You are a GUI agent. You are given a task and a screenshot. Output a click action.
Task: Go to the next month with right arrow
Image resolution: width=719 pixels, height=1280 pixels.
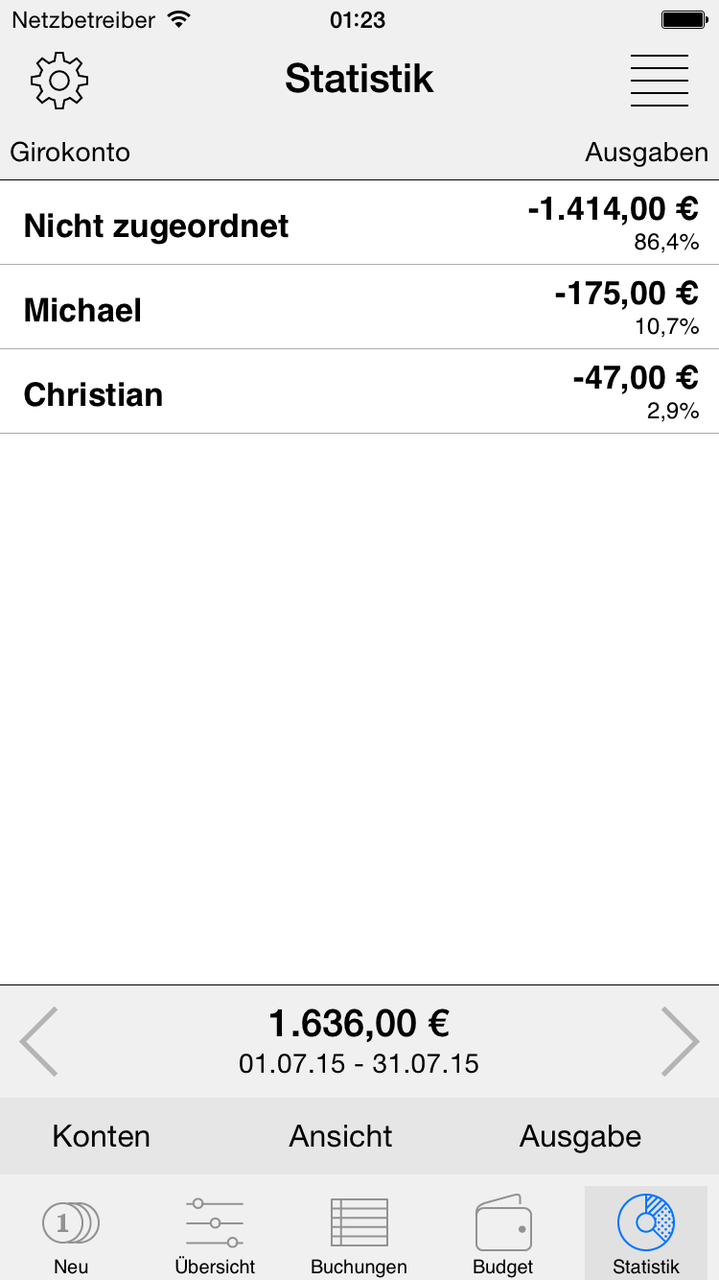tap(680, 1041)
